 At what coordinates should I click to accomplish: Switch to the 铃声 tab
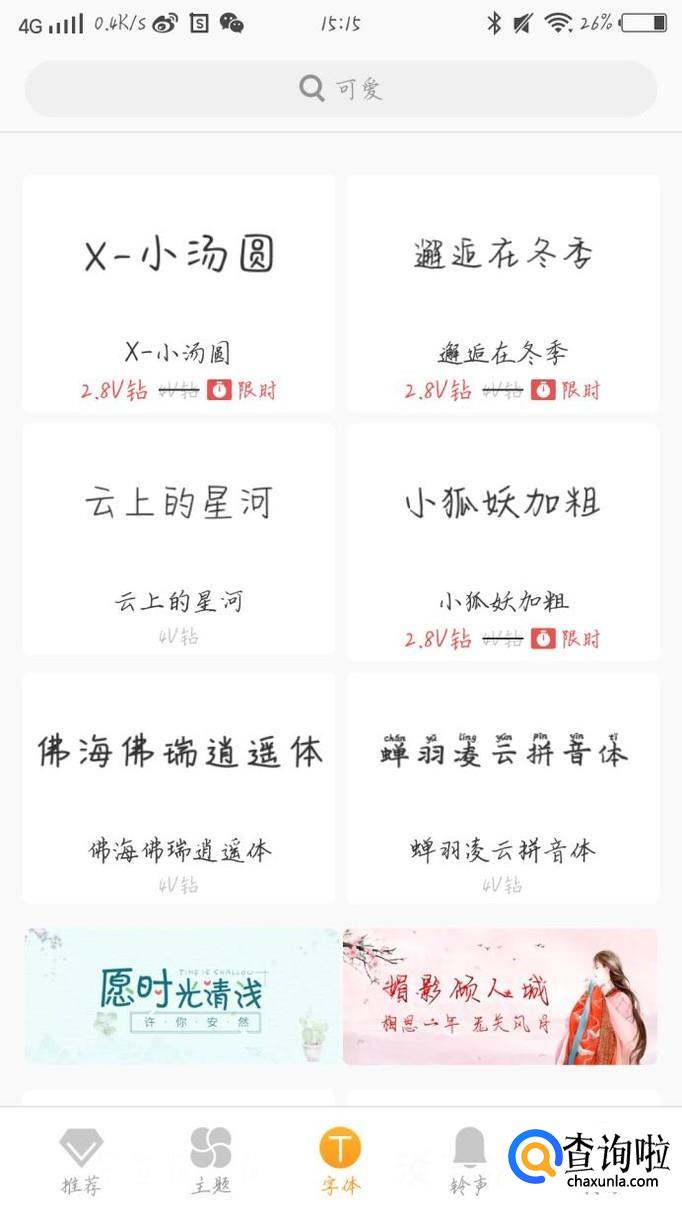[x=468, y=1162]
